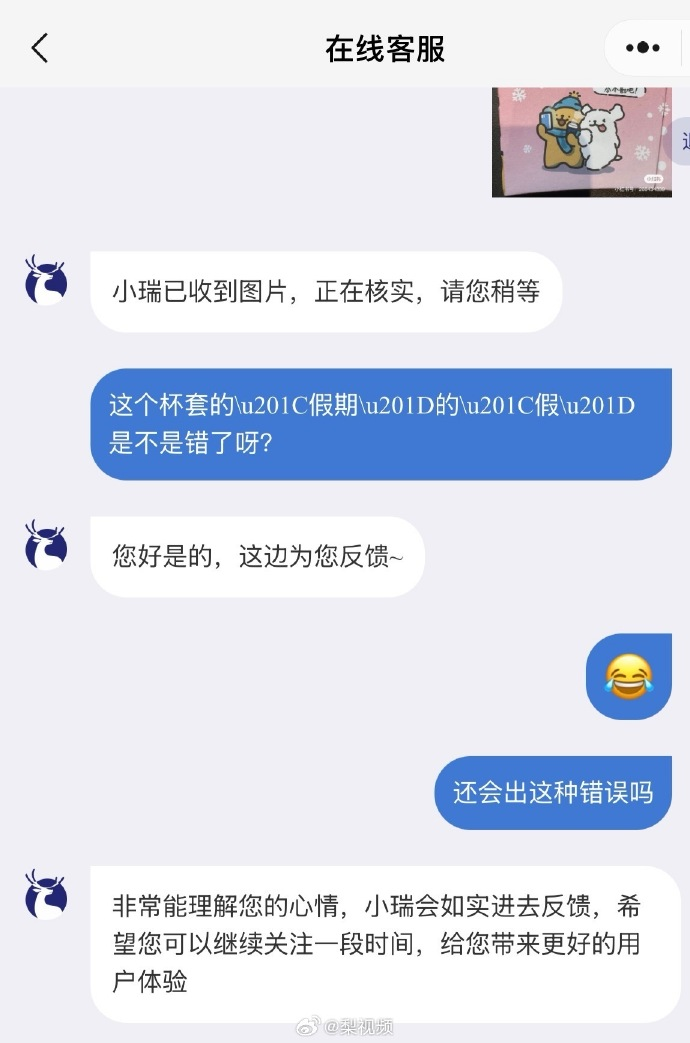Screen dimensions: 690x1043
Task: Open the three-dot mini program menu
Action: (642, 48)
